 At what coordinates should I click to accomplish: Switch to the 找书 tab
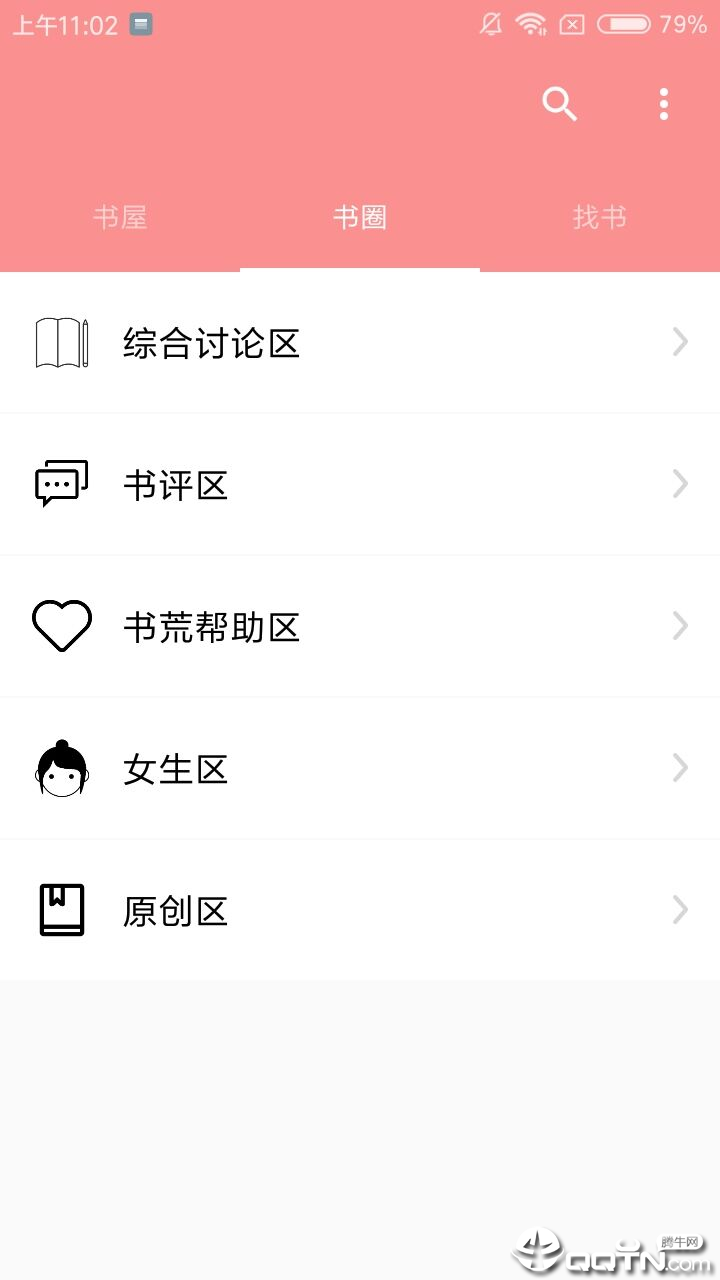(x=600, y=217)
